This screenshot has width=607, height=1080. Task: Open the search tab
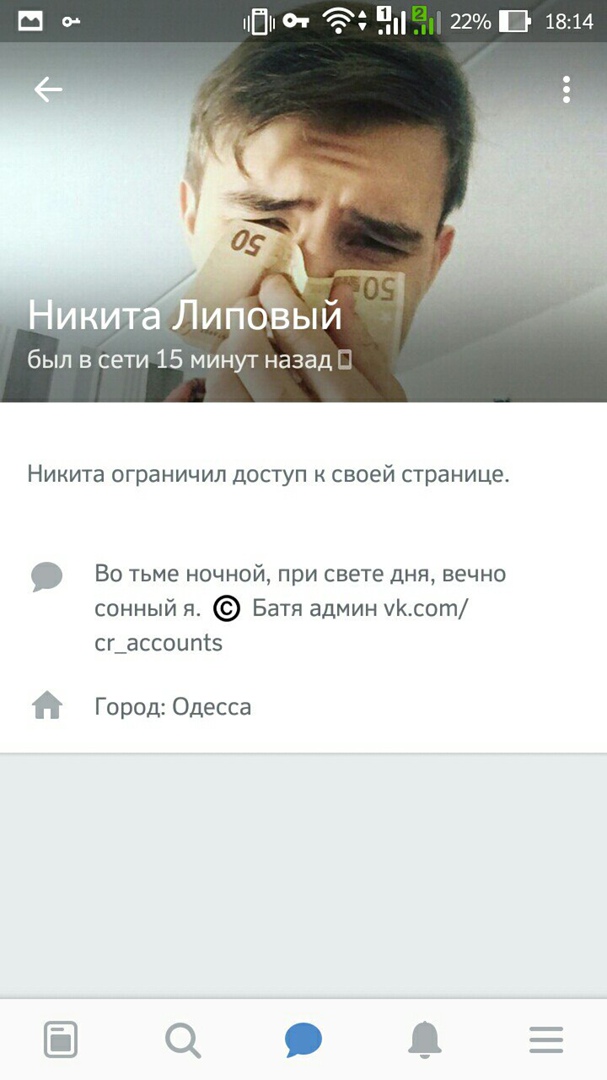click(182, 1041)
